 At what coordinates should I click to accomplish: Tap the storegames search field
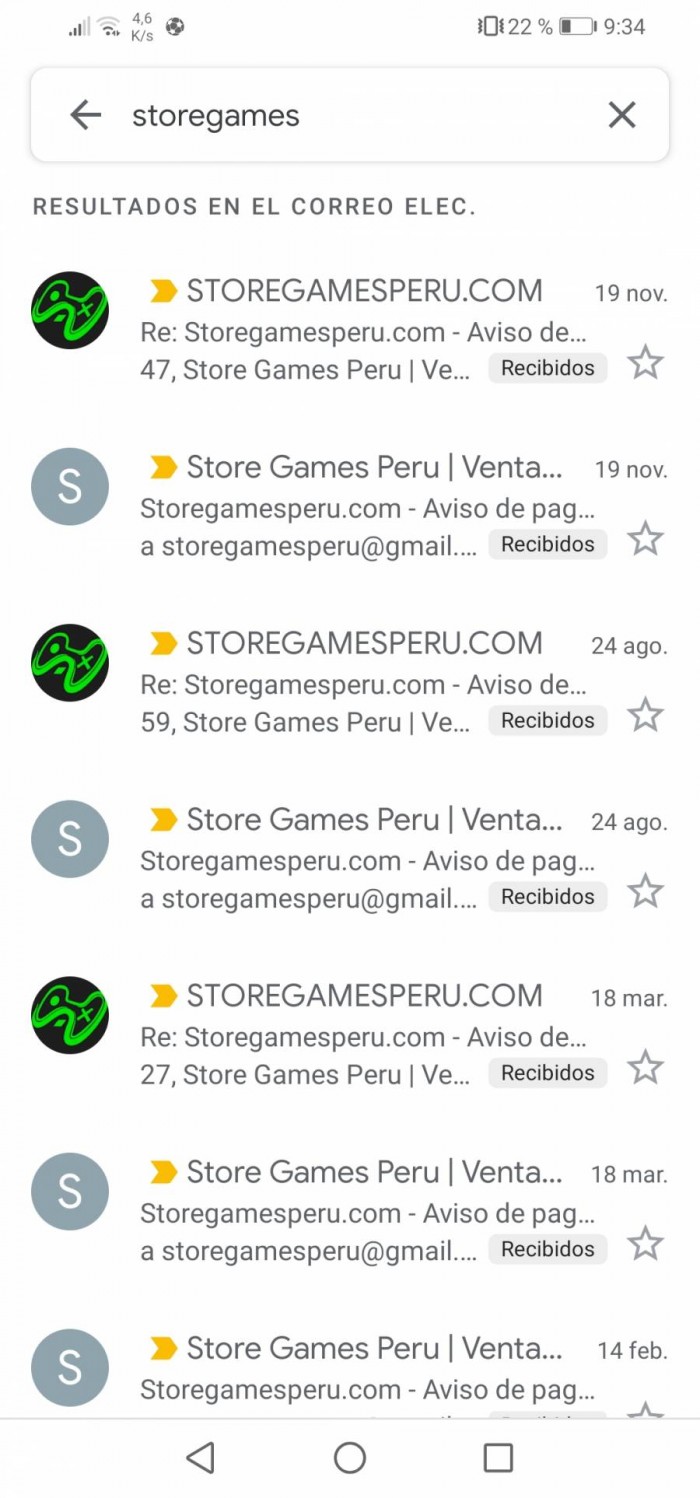(350, 115)
